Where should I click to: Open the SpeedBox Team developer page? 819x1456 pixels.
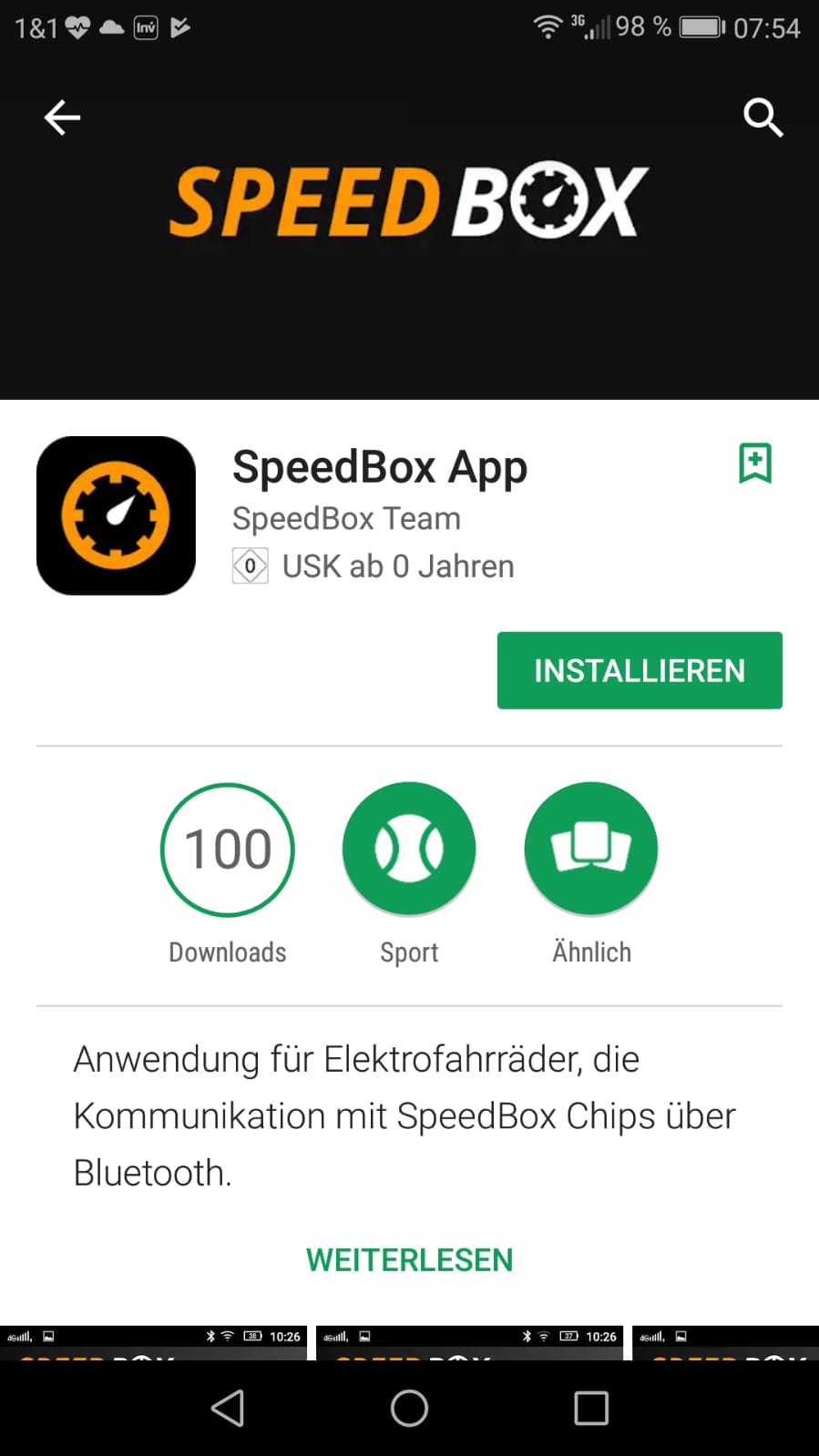coord(346,518)
